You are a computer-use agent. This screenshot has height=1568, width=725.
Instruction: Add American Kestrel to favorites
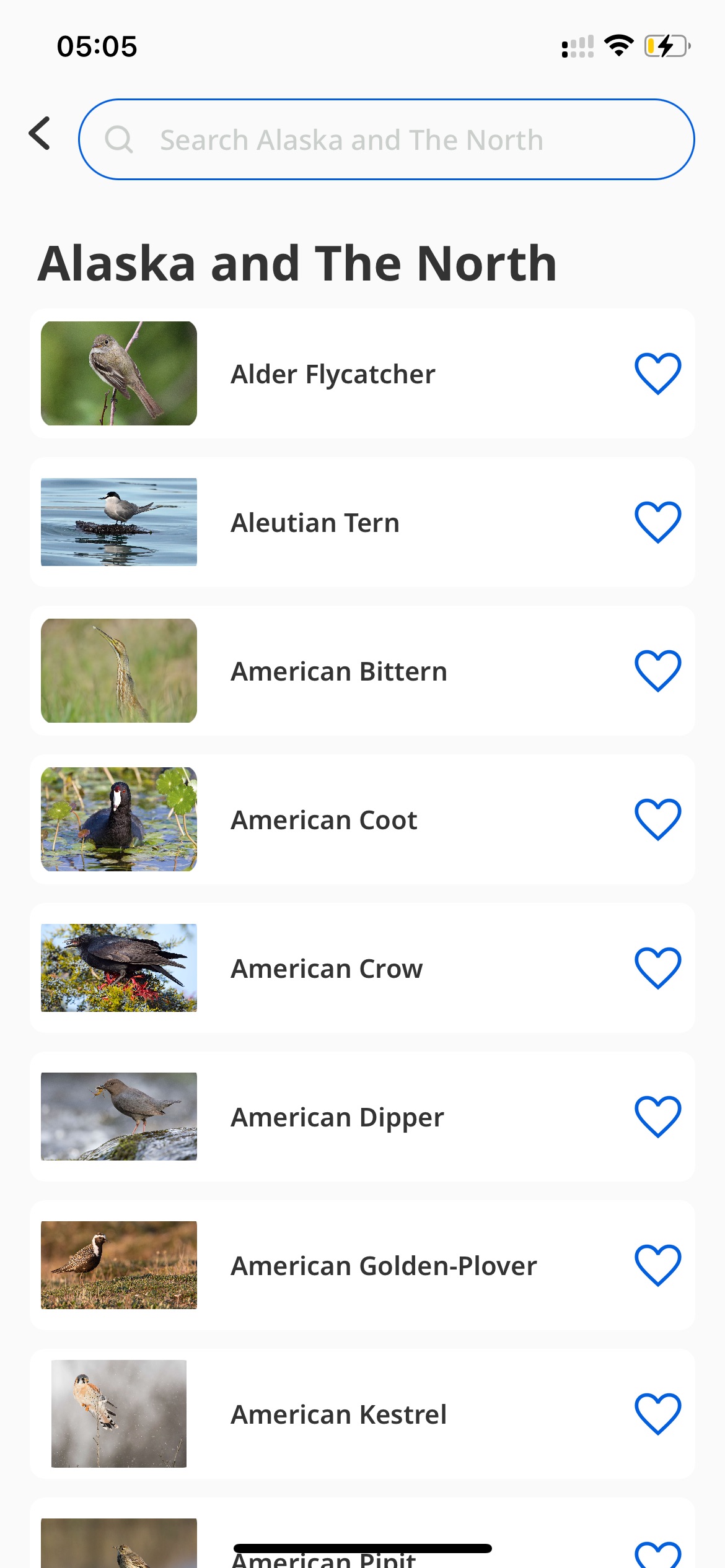(657, 1414)
